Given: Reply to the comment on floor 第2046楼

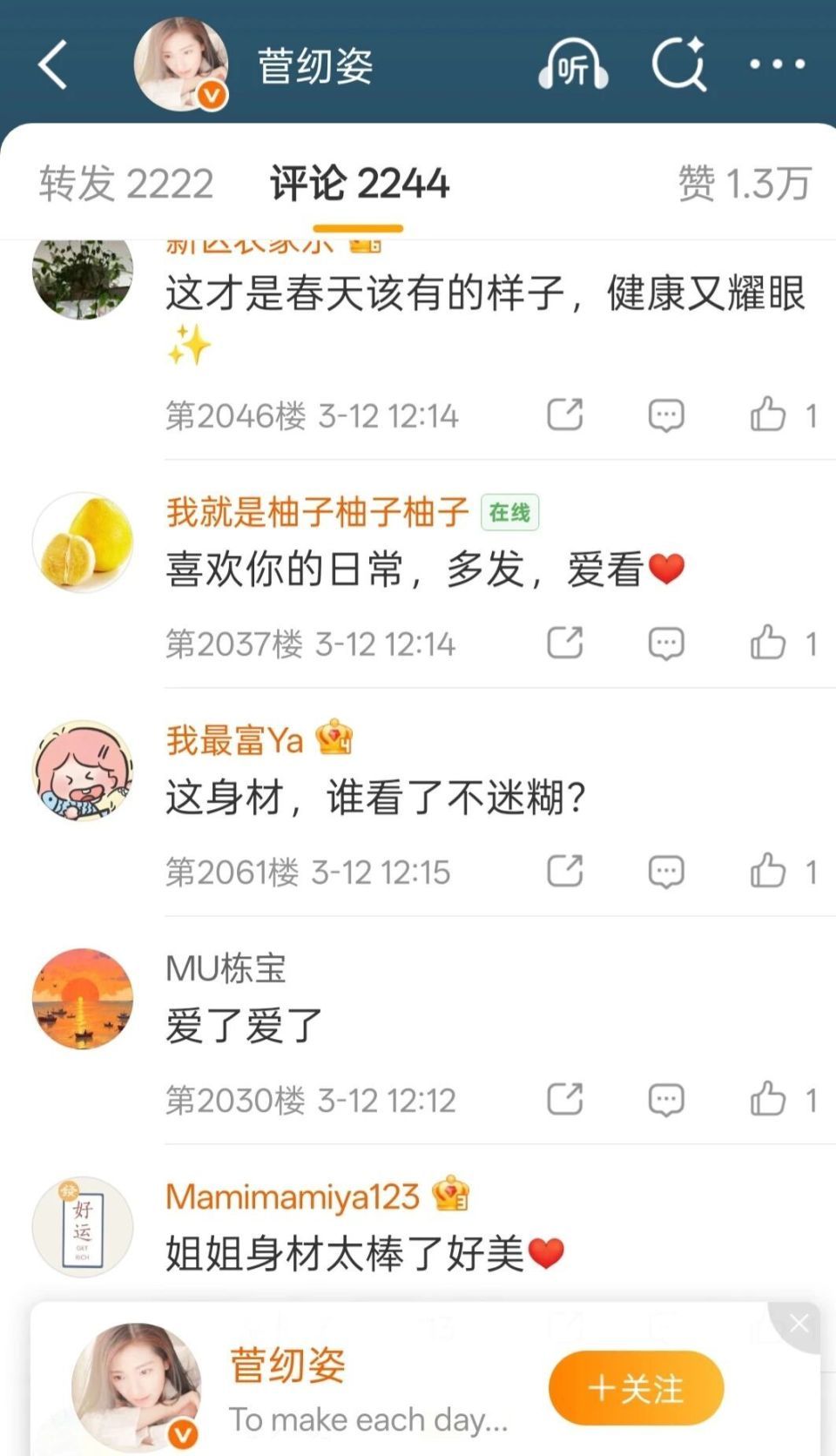Looking at the screenshot, I should click(666, 415).
